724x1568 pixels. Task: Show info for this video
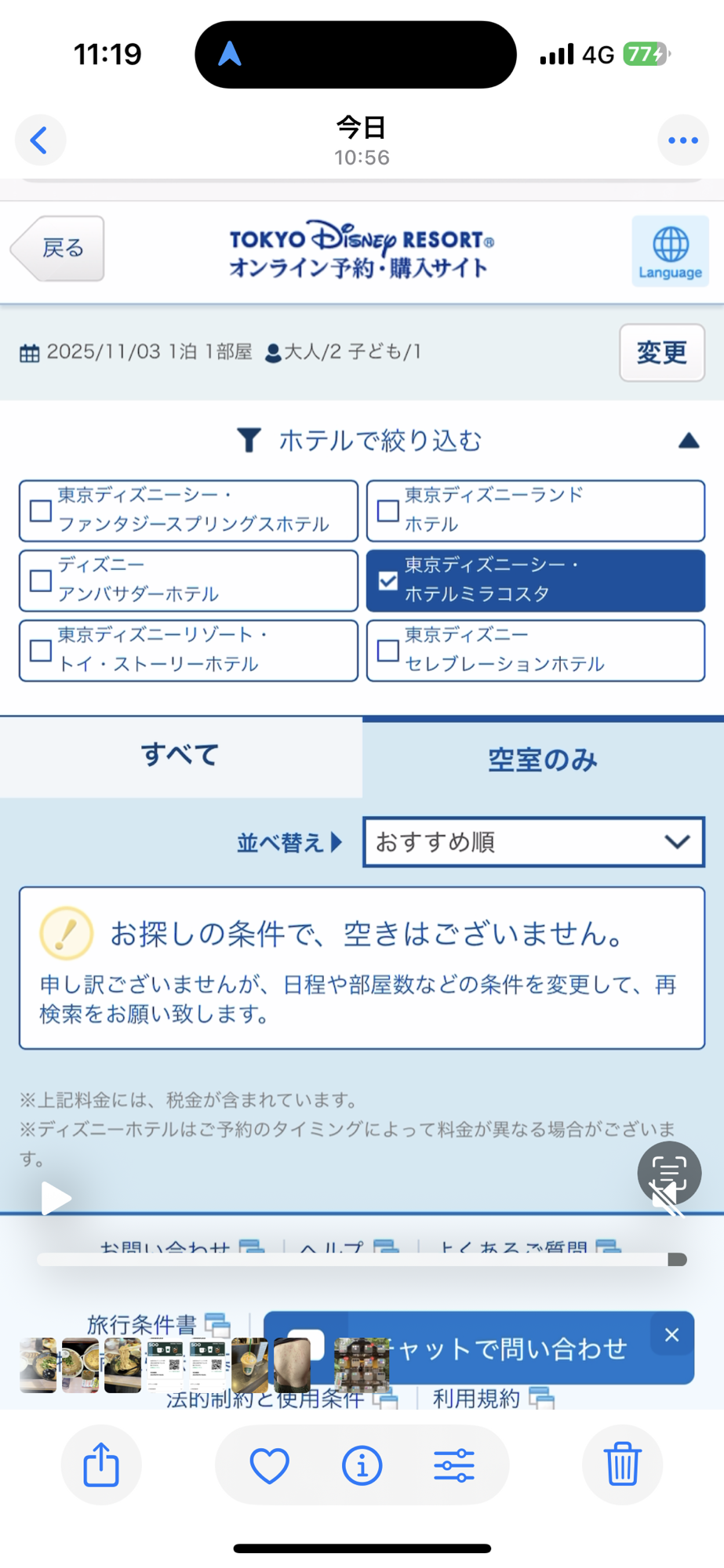coord(362,1465)
